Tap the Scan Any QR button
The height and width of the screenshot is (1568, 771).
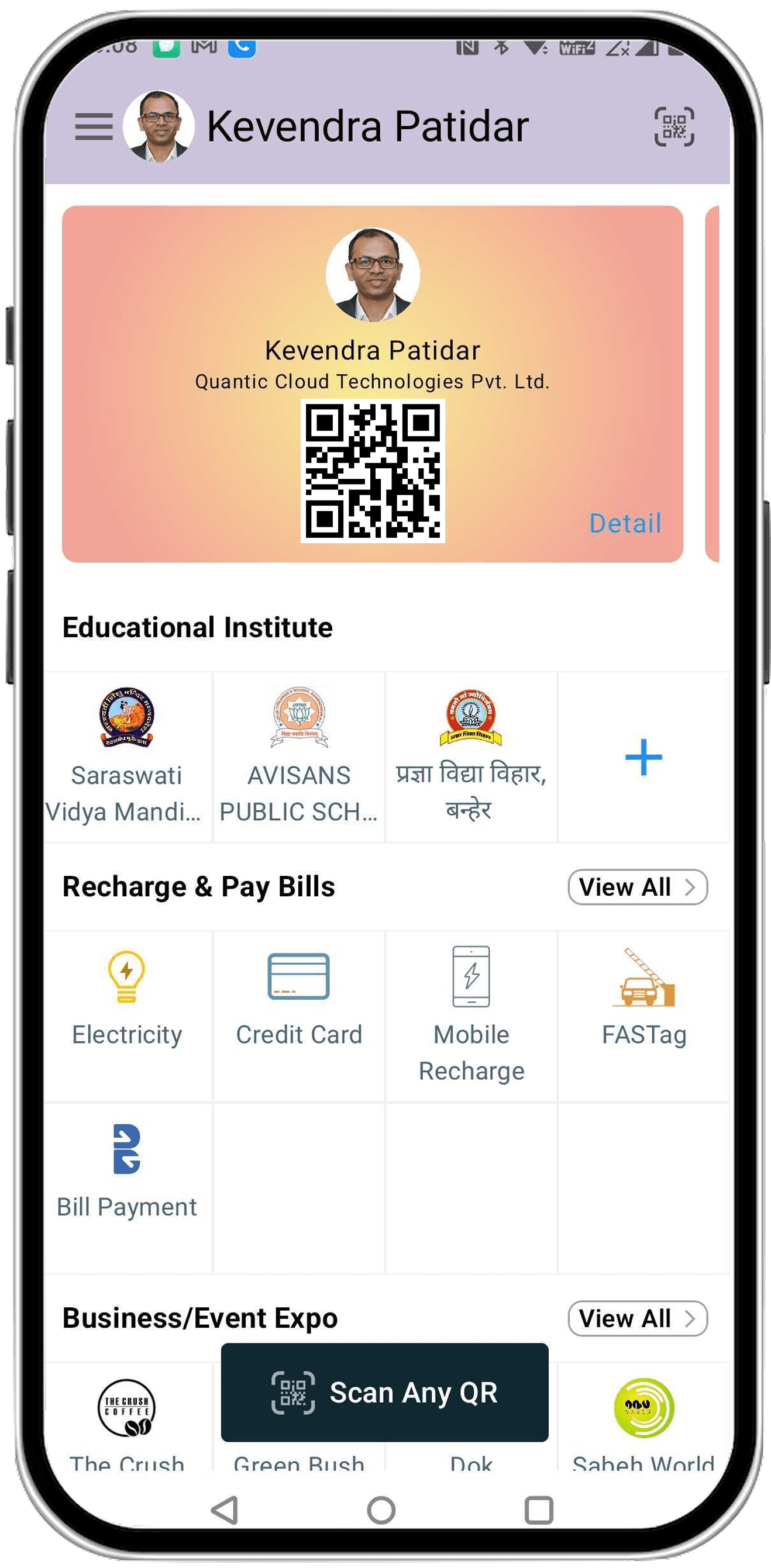[384, 1393]
